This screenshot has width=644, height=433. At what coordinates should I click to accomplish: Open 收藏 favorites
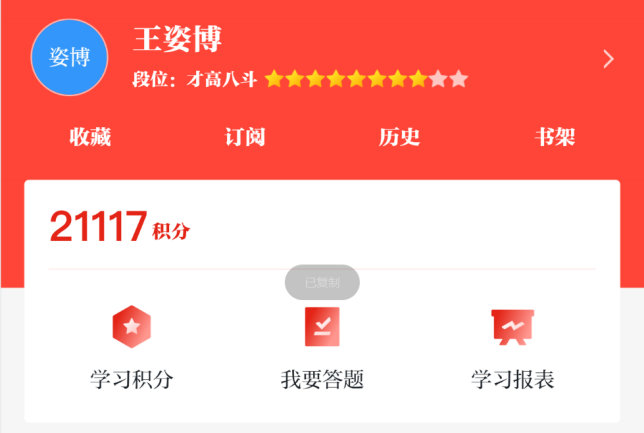pos(90,137)
